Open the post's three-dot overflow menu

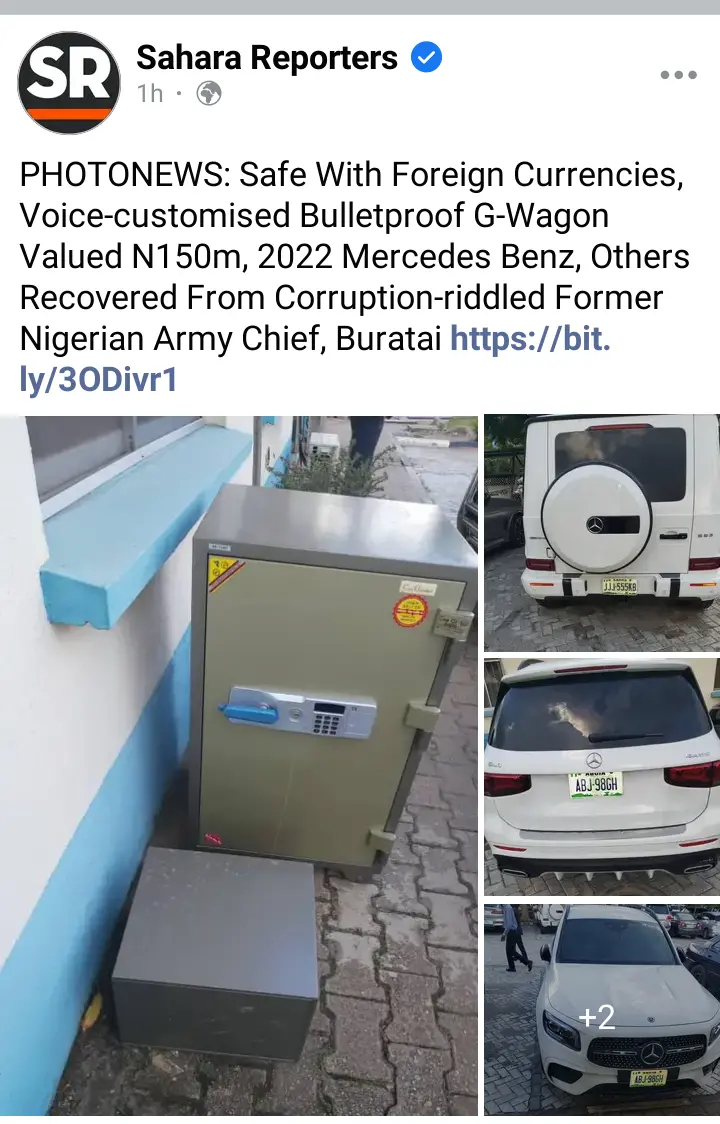coord(678,75)
